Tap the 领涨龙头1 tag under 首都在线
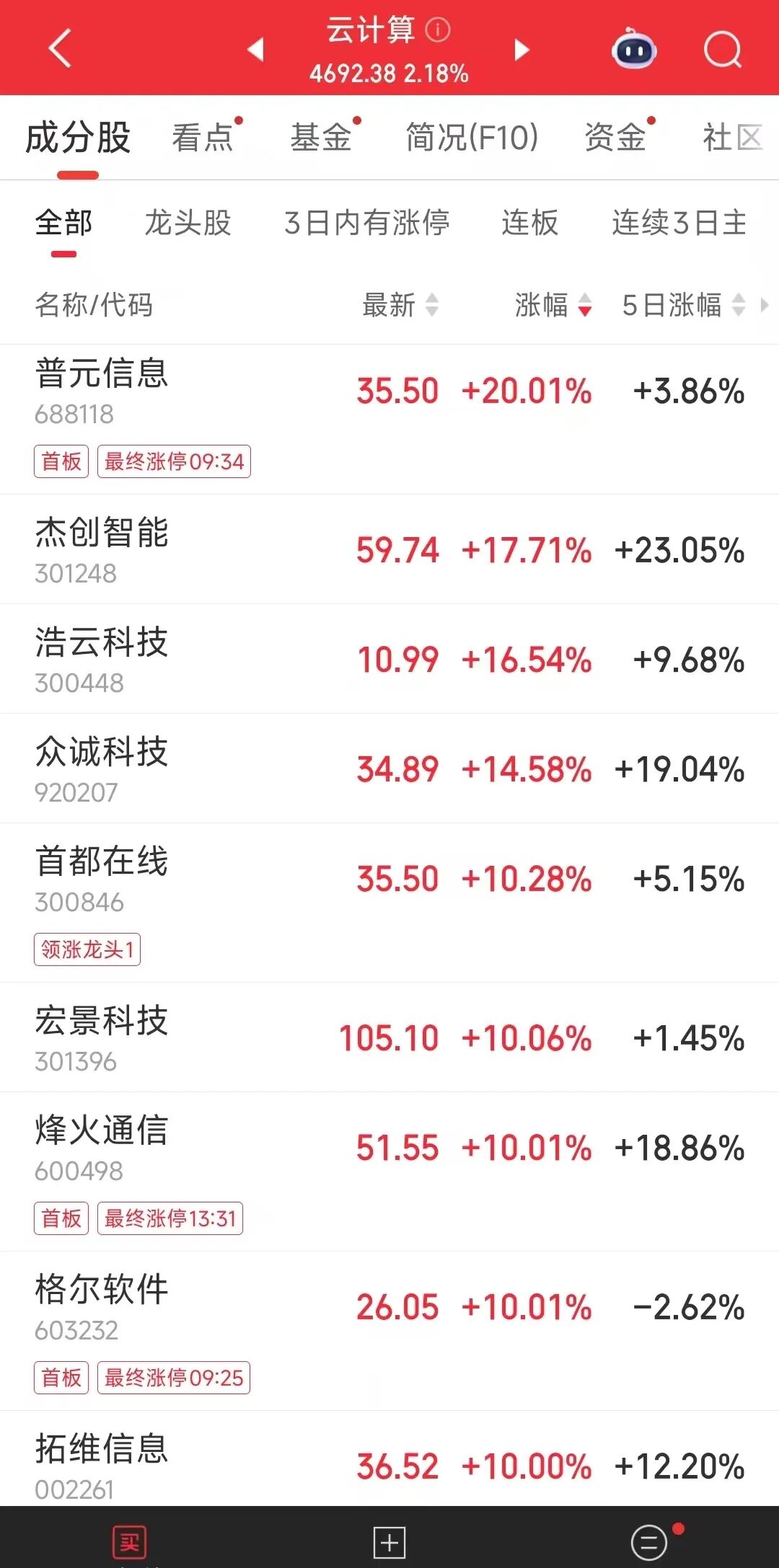This screenshot has height=1568, width=779. click(x=87, y=951)
